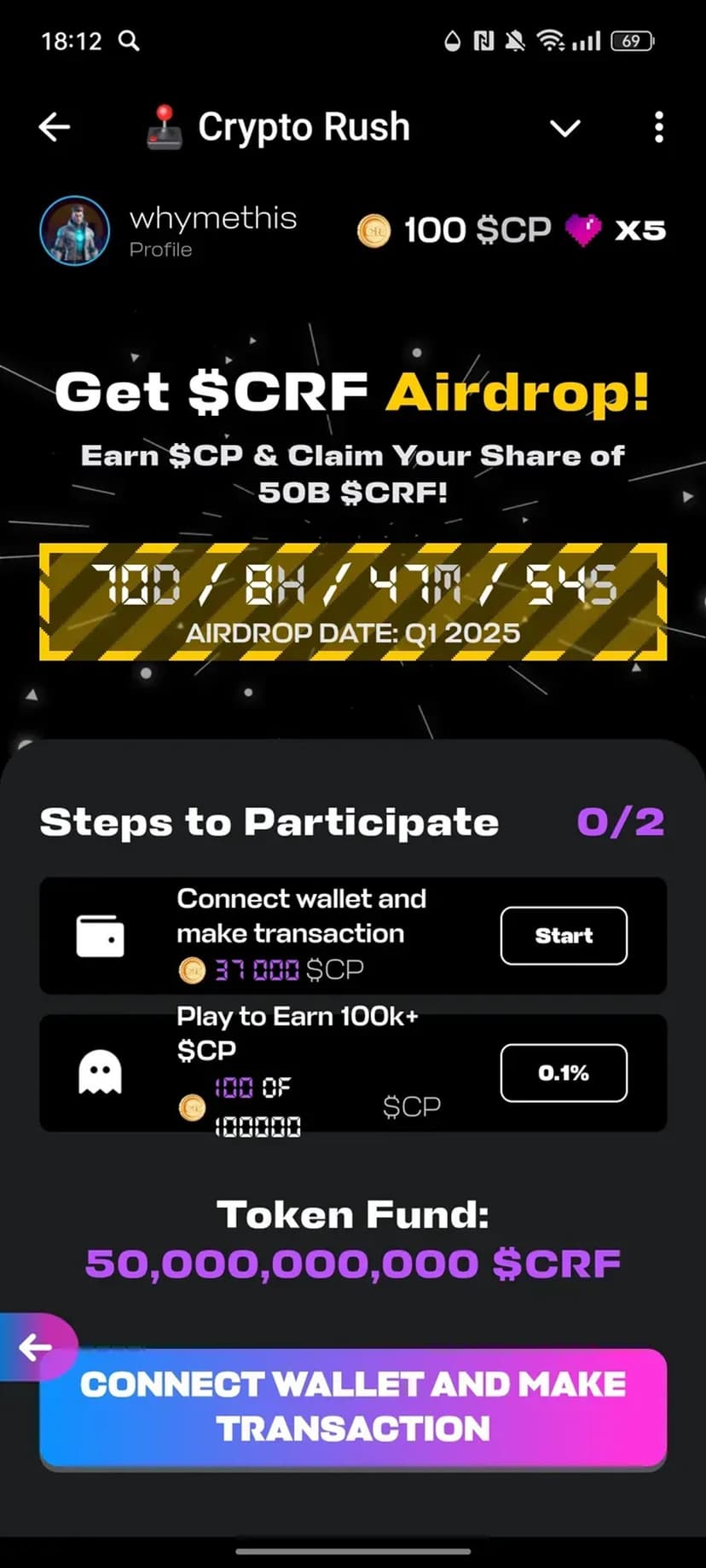Tap the purple side arrow tab
The image size is (706, 1568).
click(36, 1347)
